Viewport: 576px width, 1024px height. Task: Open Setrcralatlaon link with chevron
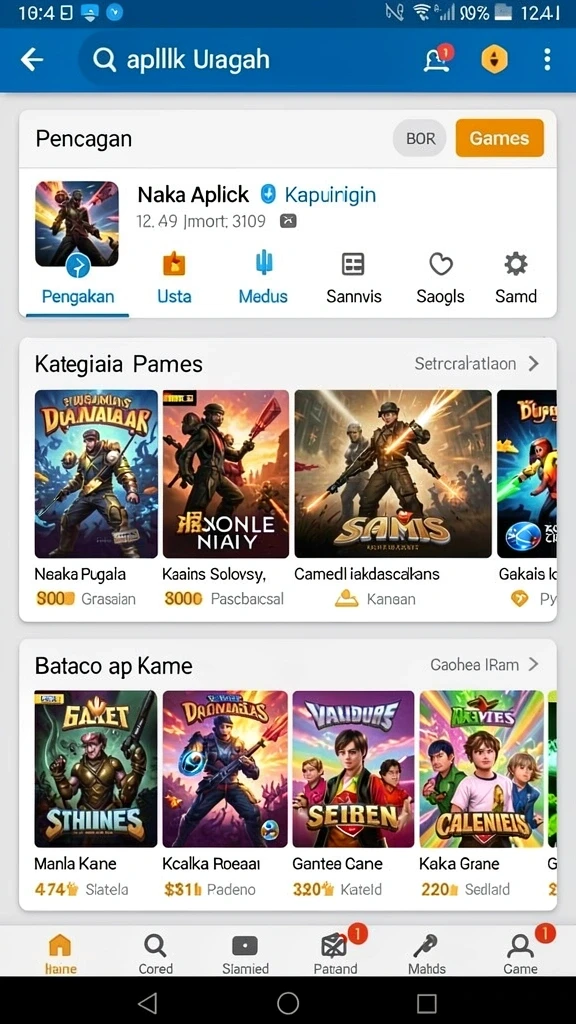point(477,363)
